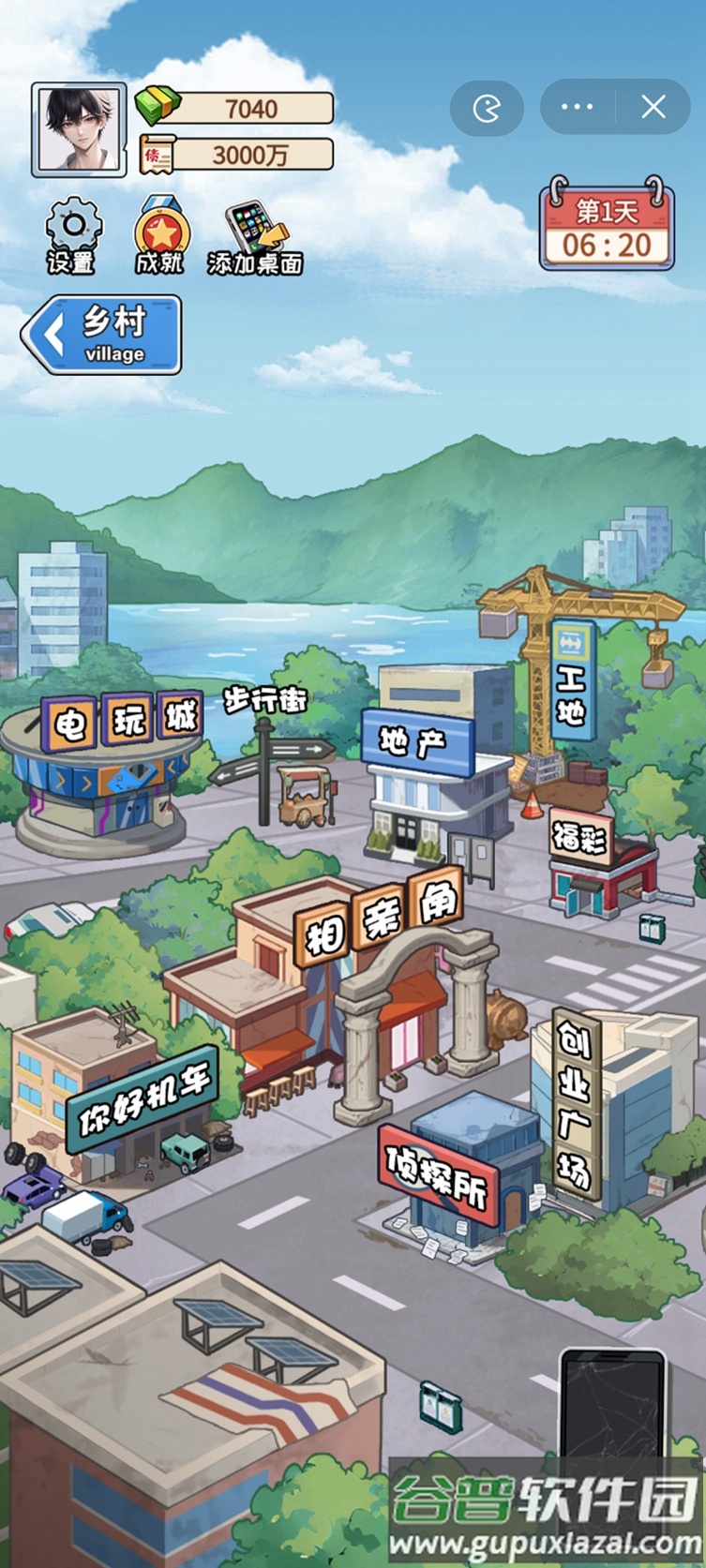Close the mini-program
Image resolution: width=706 pixels, height=1568 pixels.
click(653, 108)
